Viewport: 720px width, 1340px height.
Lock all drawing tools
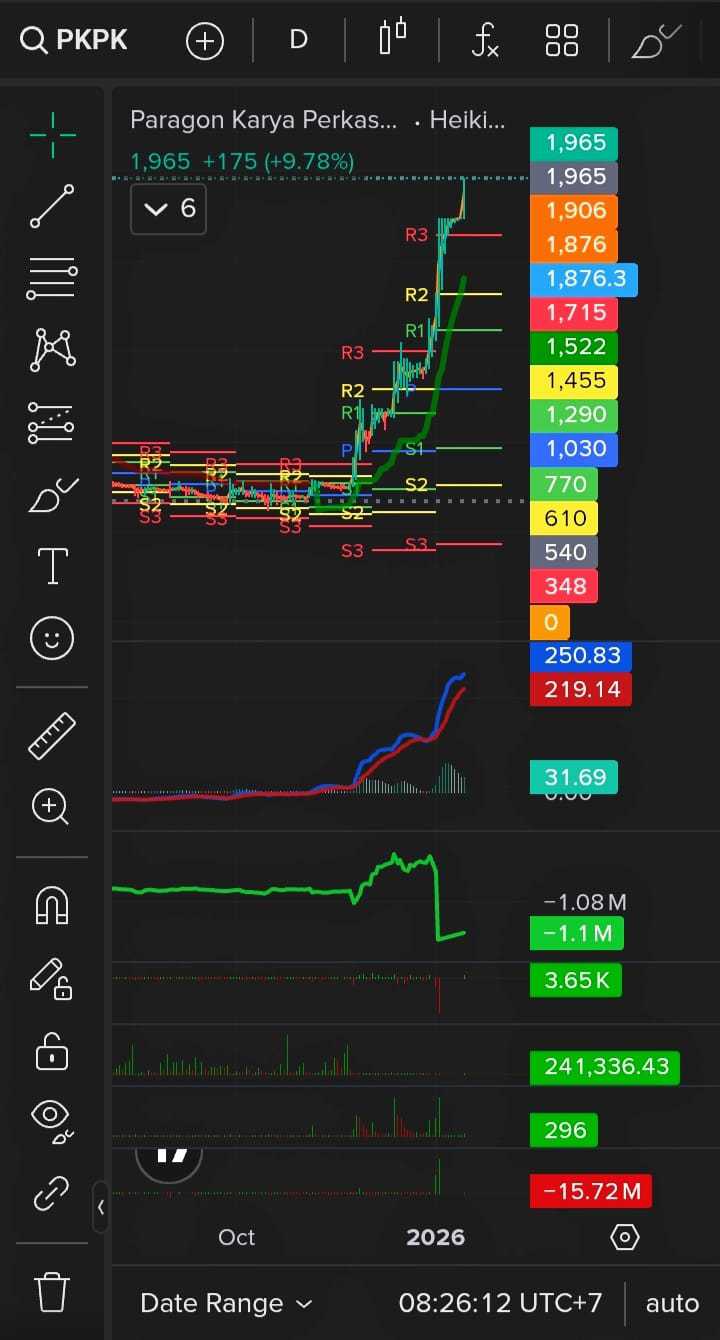52,1050
